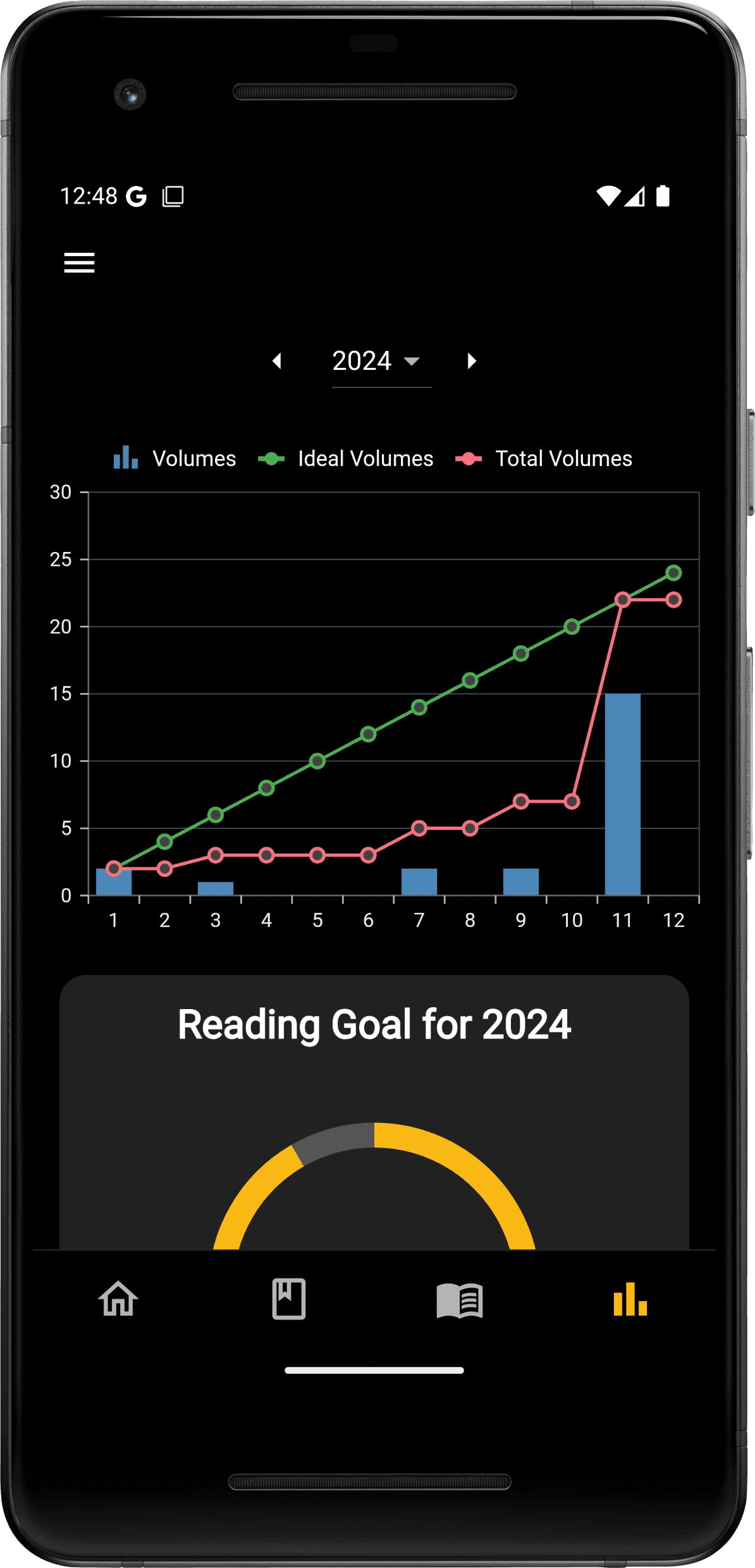
Task: Switch to the Home tab
Action: [x=118, y=1299]
